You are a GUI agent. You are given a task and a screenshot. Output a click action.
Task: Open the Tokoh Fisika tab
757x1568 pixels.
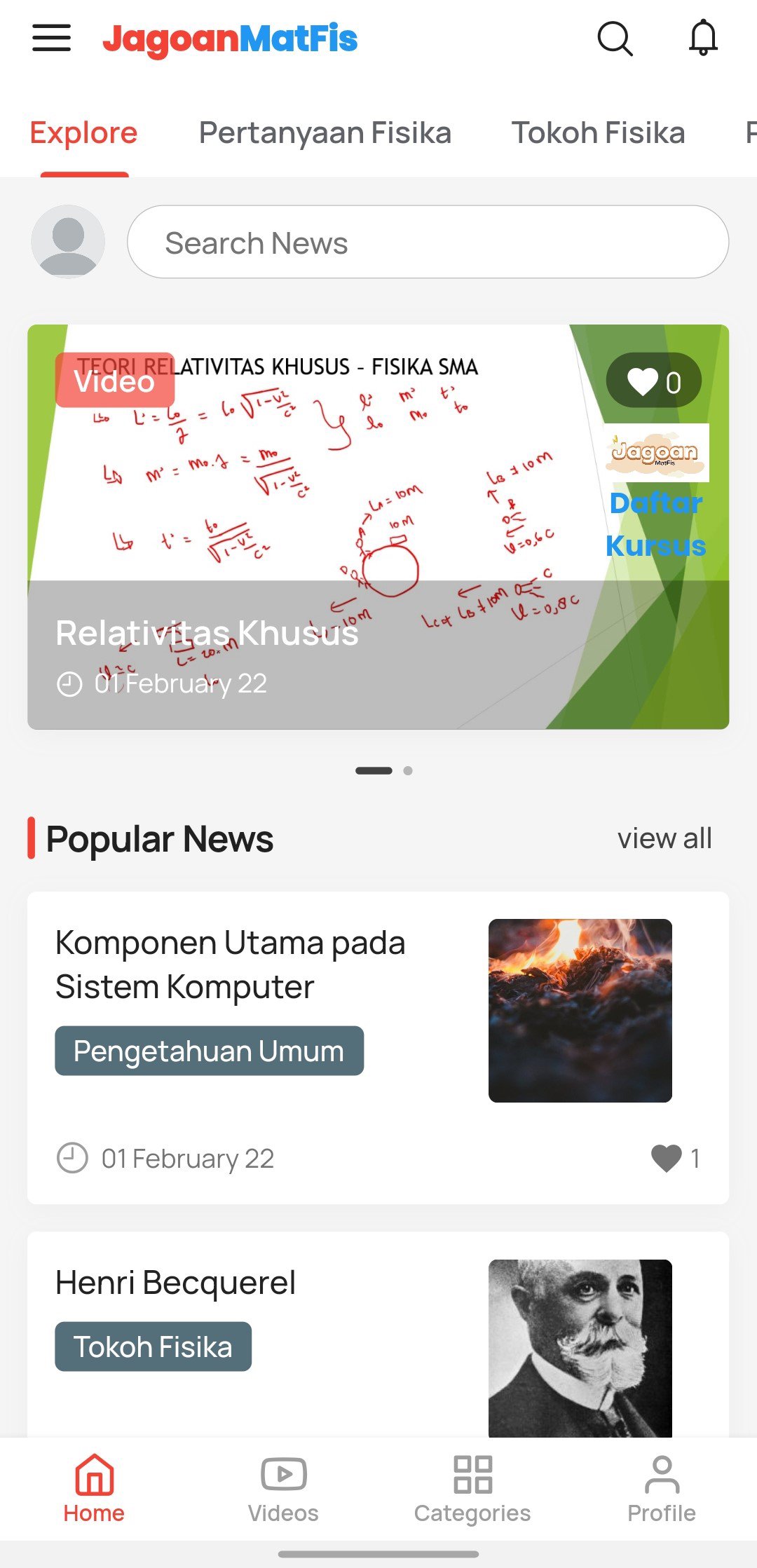click(599, 132)
